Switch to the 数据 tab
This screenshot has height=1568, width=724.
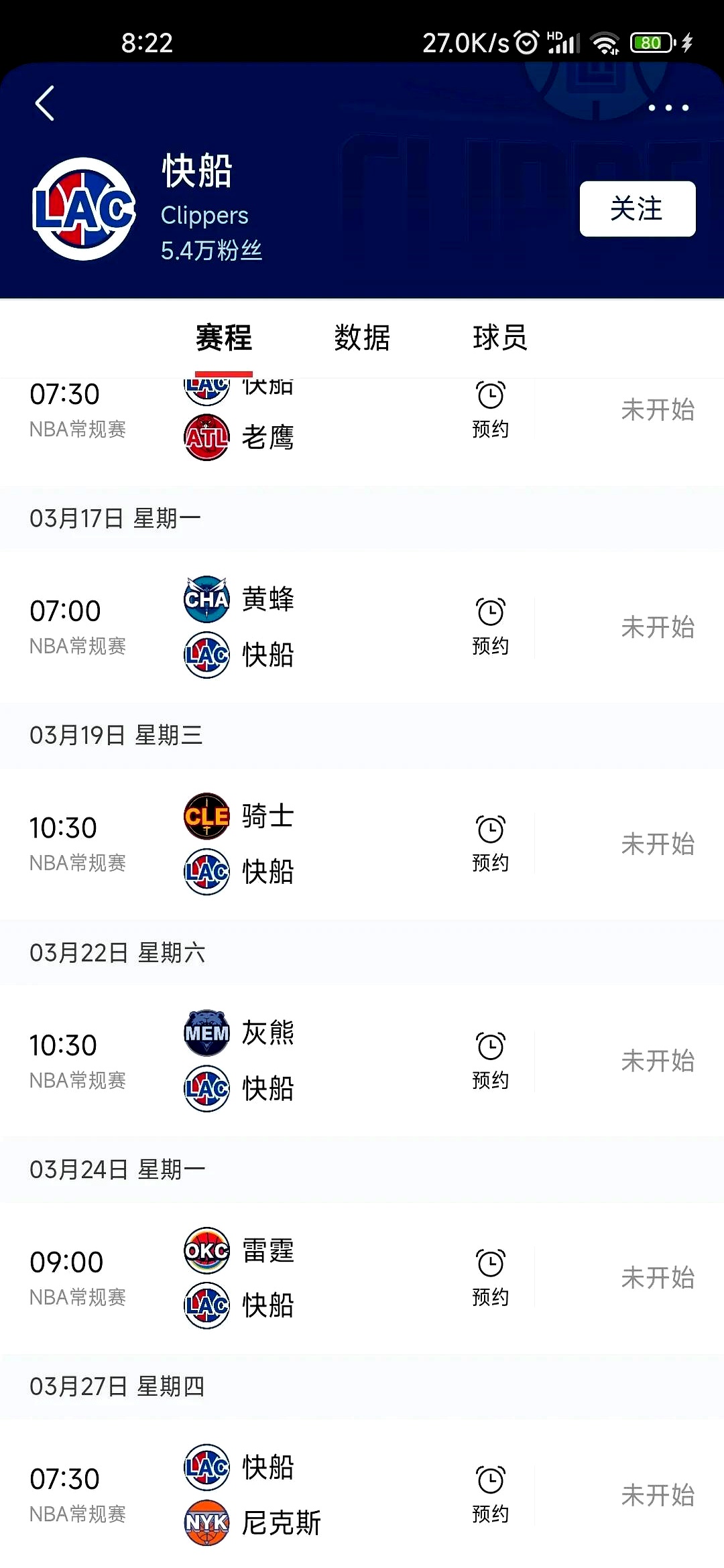pyautogui.click(x=361, y=338)
